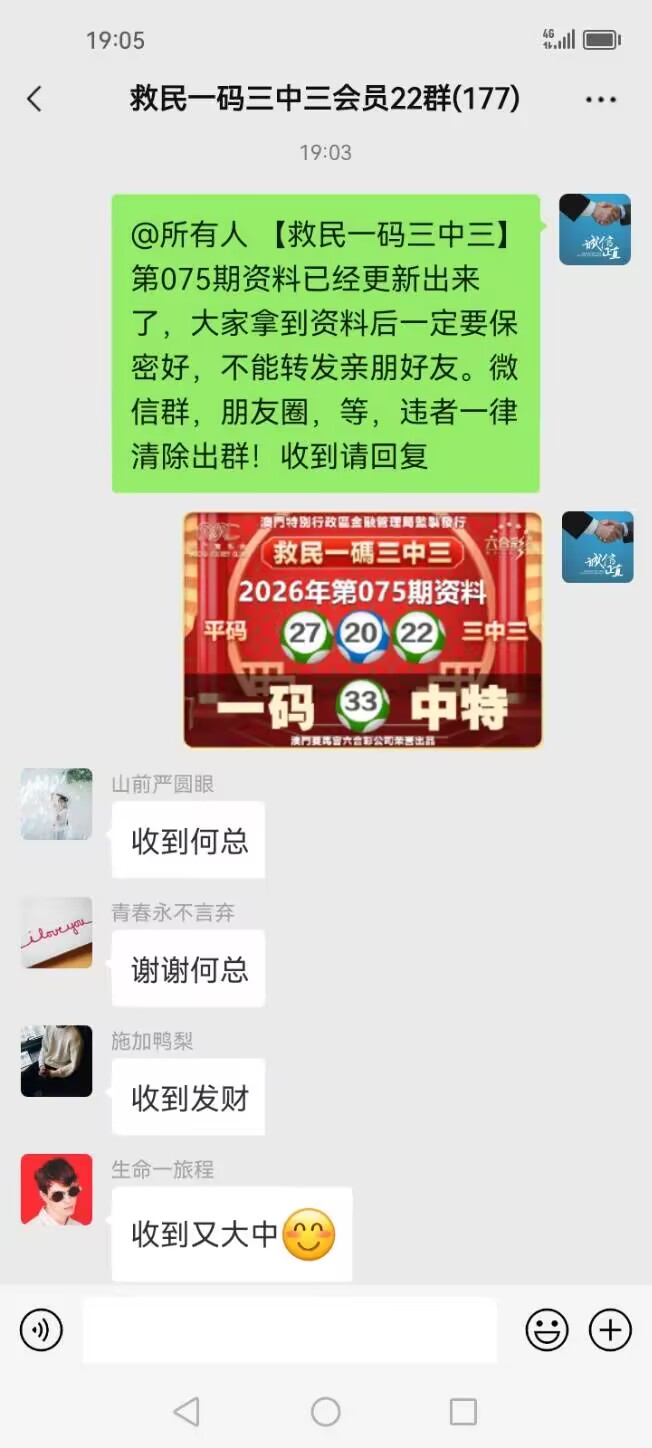This screenshot has height=1448, width=652.
Task: Open 施加鸭梨's avatar profile
Action: pyautogui.click(x=56, y=1061)
